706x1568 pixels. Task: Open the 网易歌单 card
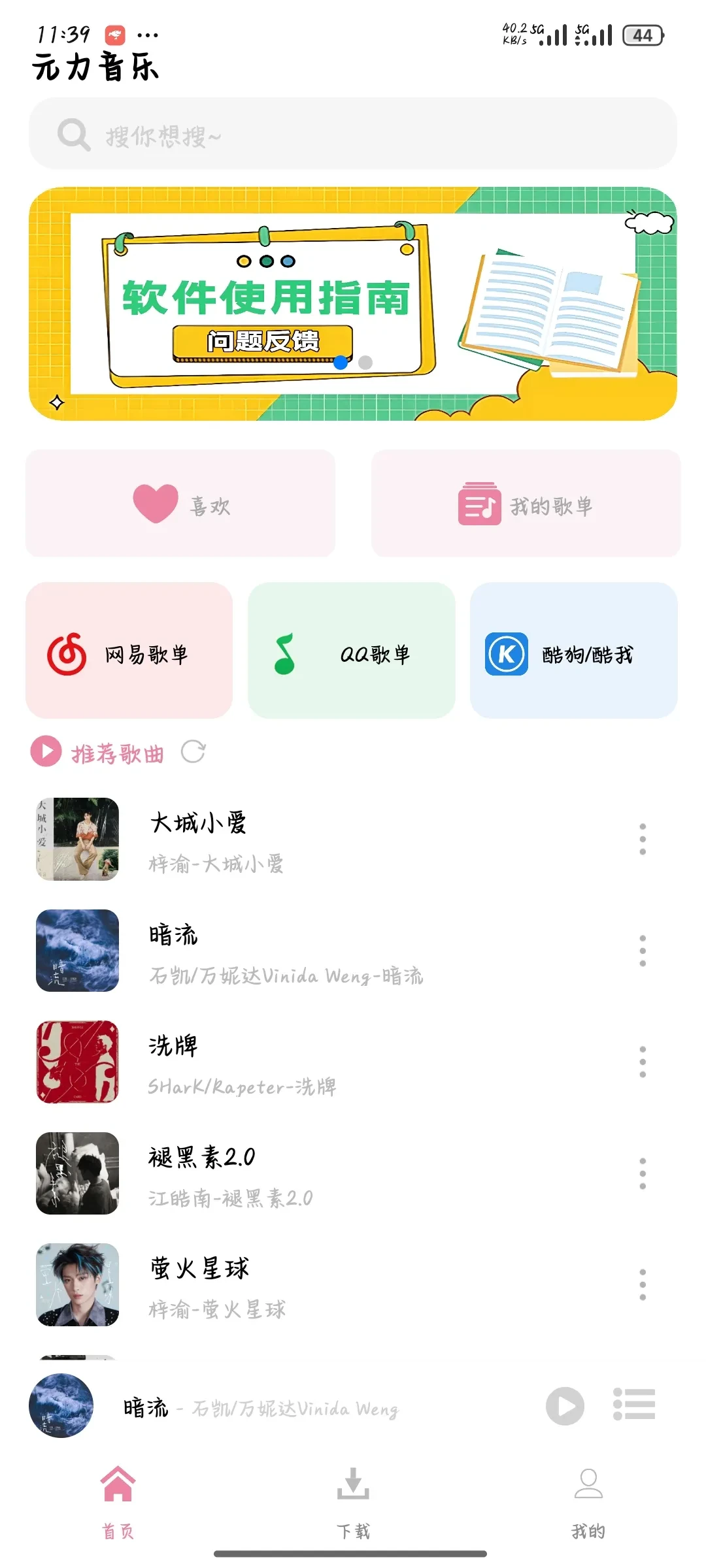pyautogui.click(x=129, y=651)
